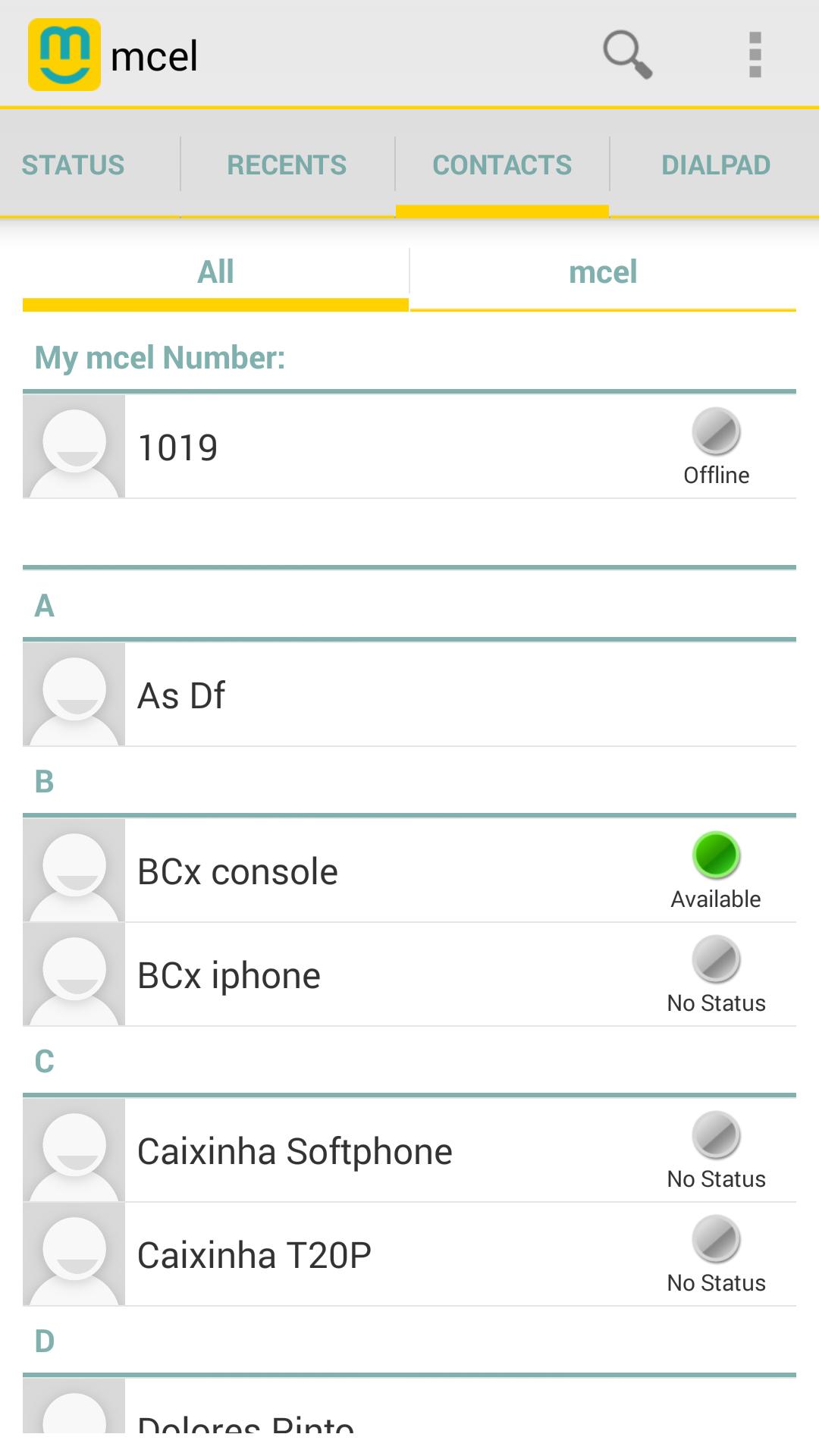Tap the Offline status toggle for 1019

click(x=716, y=433)
